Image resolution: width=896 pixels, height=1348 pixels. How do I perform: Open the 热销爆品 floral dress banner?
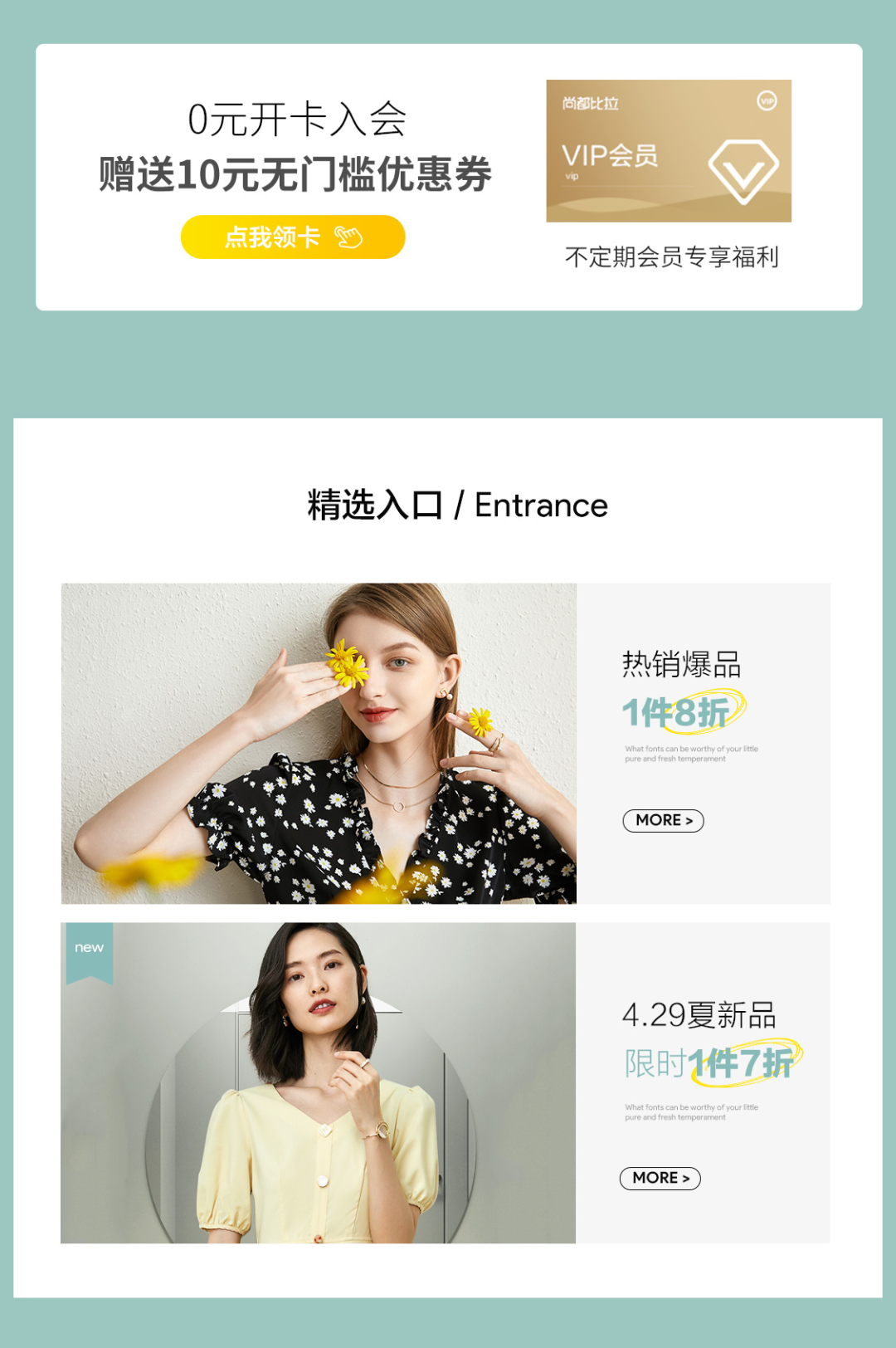(319, 743)
